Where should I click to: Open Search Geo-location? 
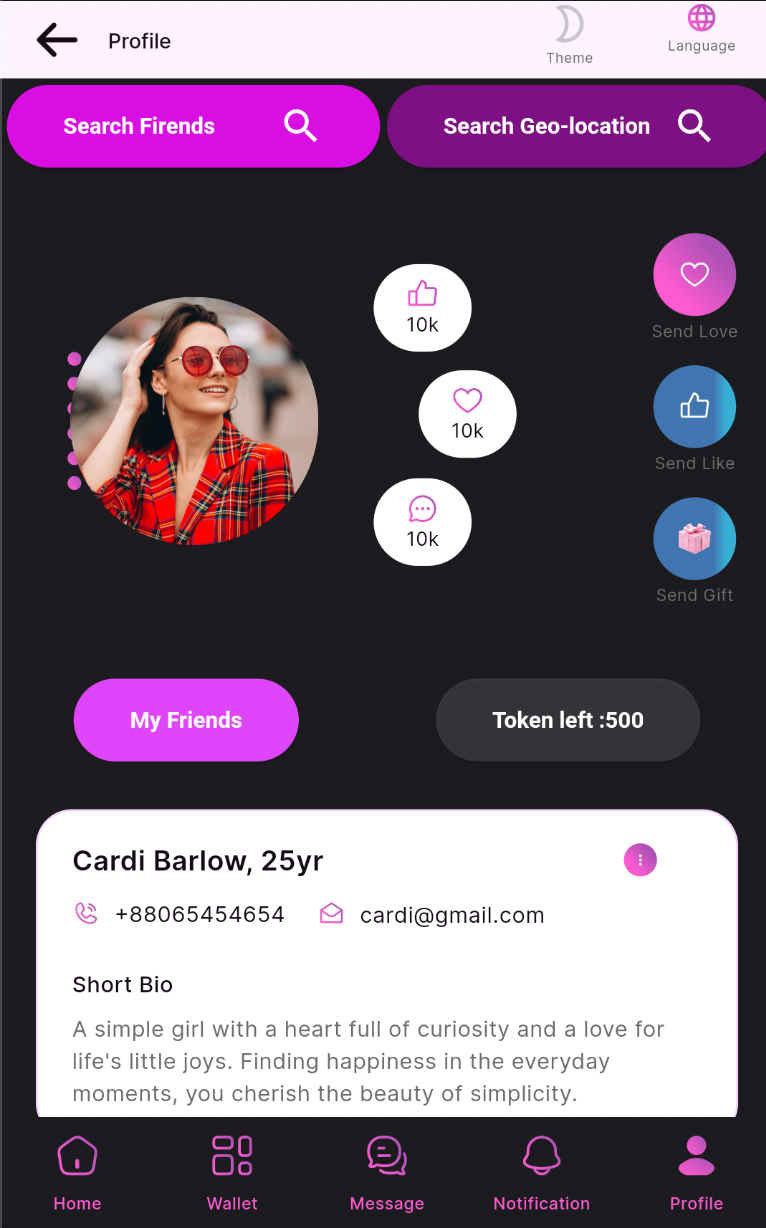[x=576, y=126]
